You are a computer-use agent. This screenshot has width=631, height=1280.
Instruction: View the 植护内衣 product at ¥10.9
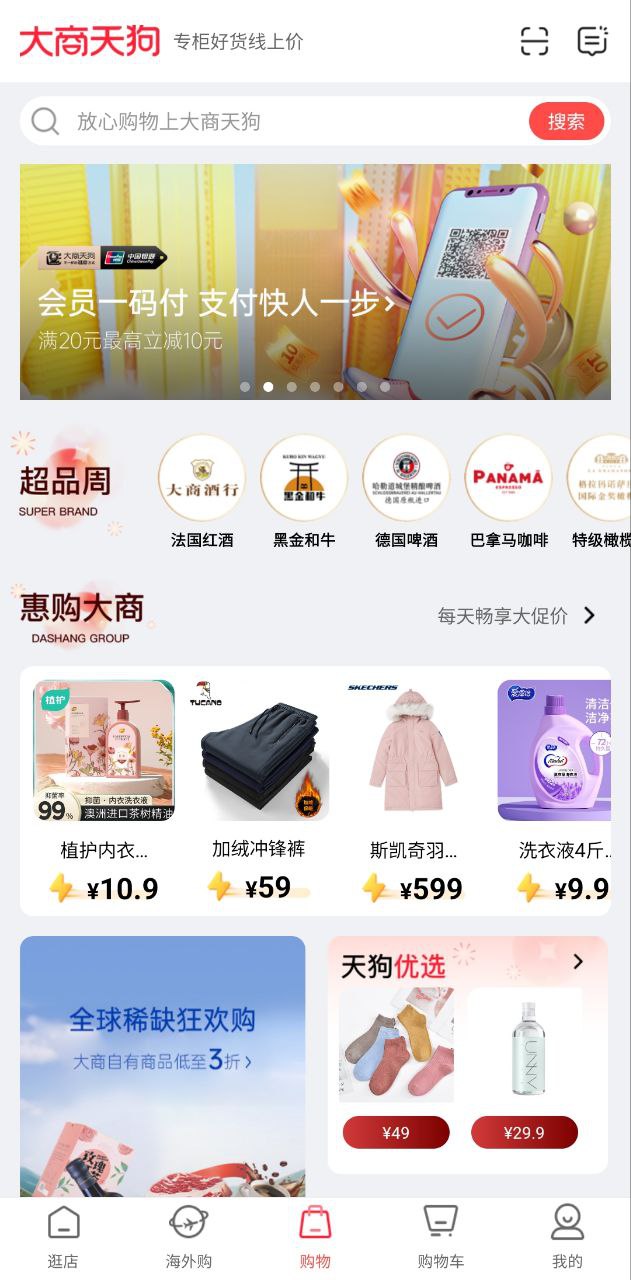104,790
